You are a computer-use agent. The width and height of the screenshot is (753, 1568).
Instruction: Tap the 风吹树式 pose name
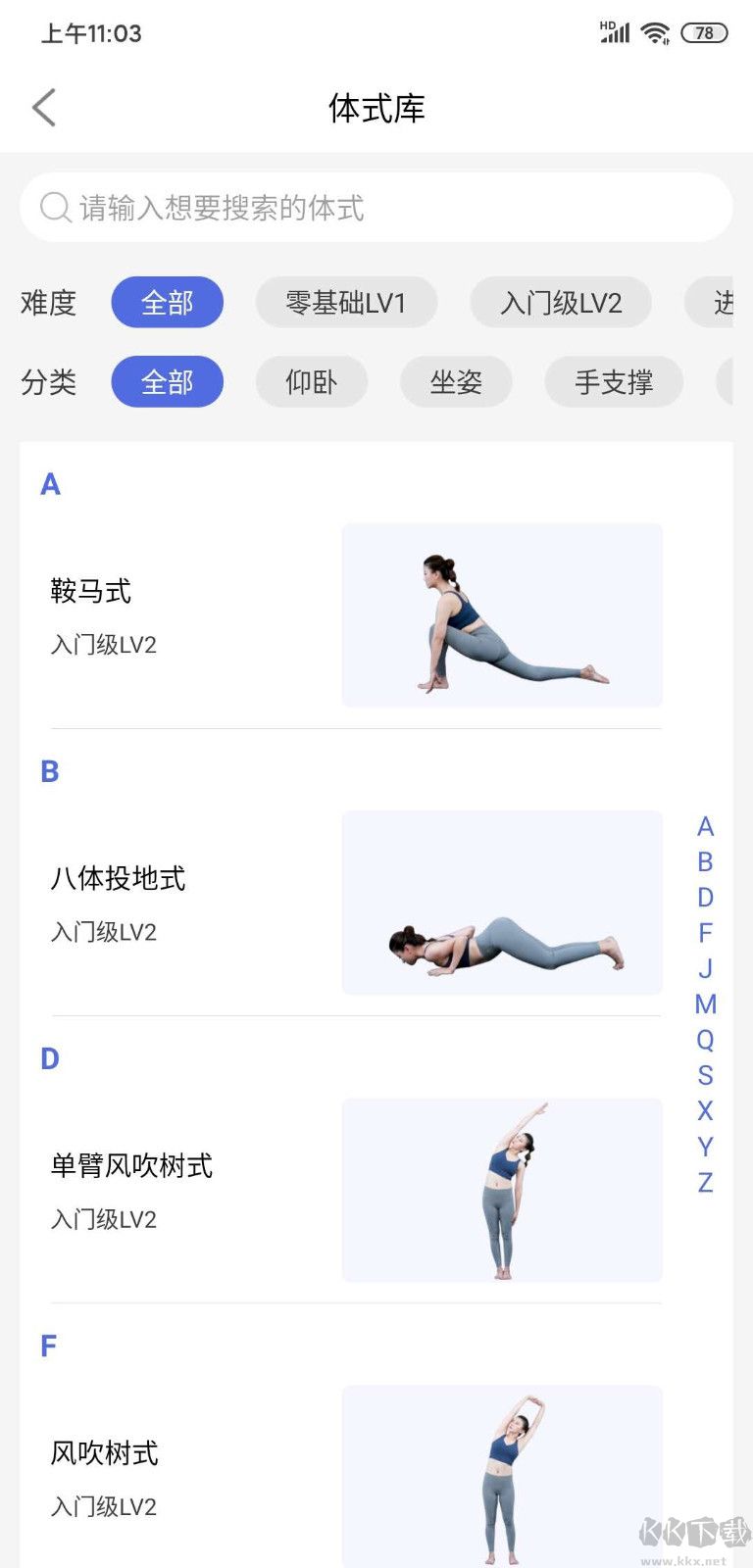(104, 1453)
